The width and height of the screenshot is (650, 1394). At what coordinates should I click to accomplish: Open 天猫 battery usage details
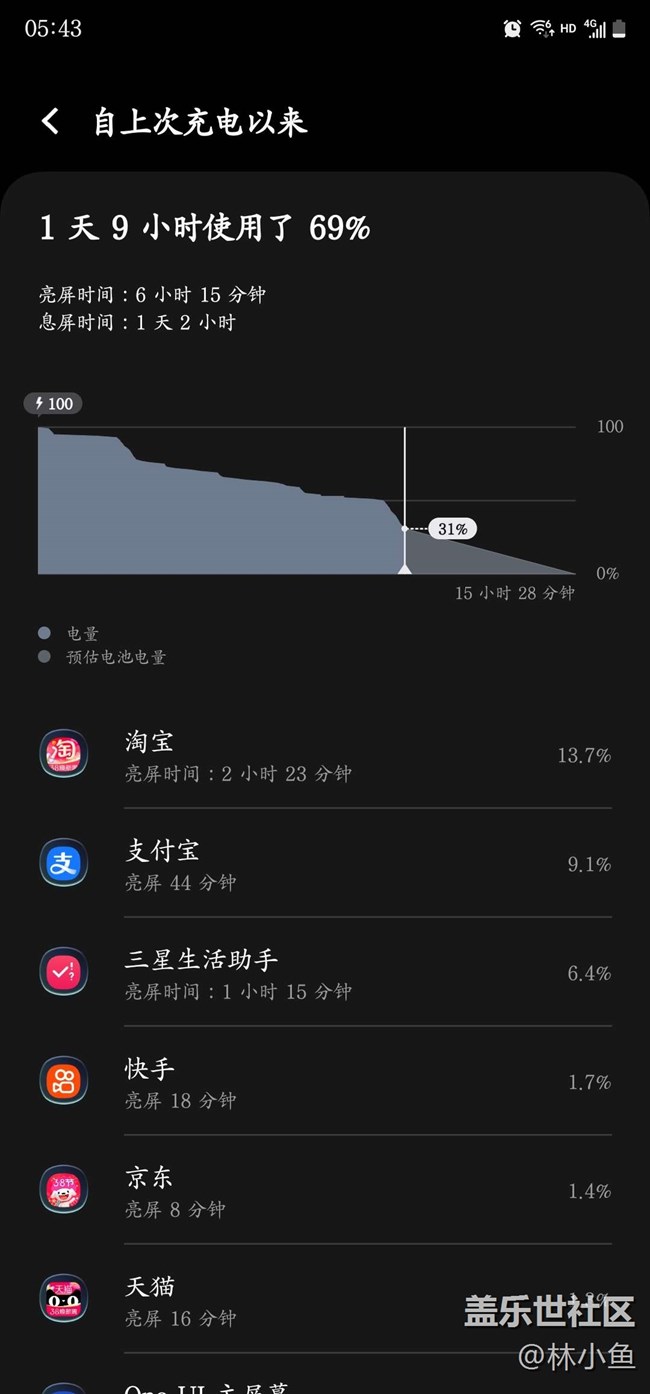(x=325, y=1300)
